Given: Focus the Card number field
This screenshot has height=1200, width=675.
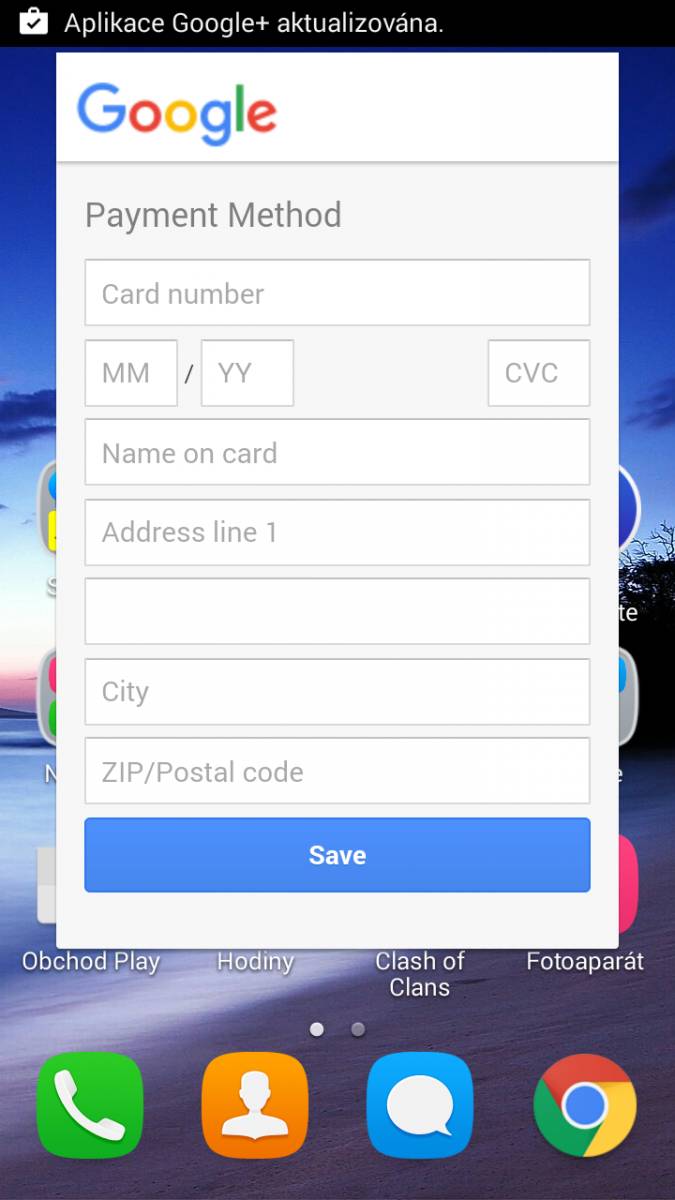Looking at the screenshot, I should coord(337,293).
